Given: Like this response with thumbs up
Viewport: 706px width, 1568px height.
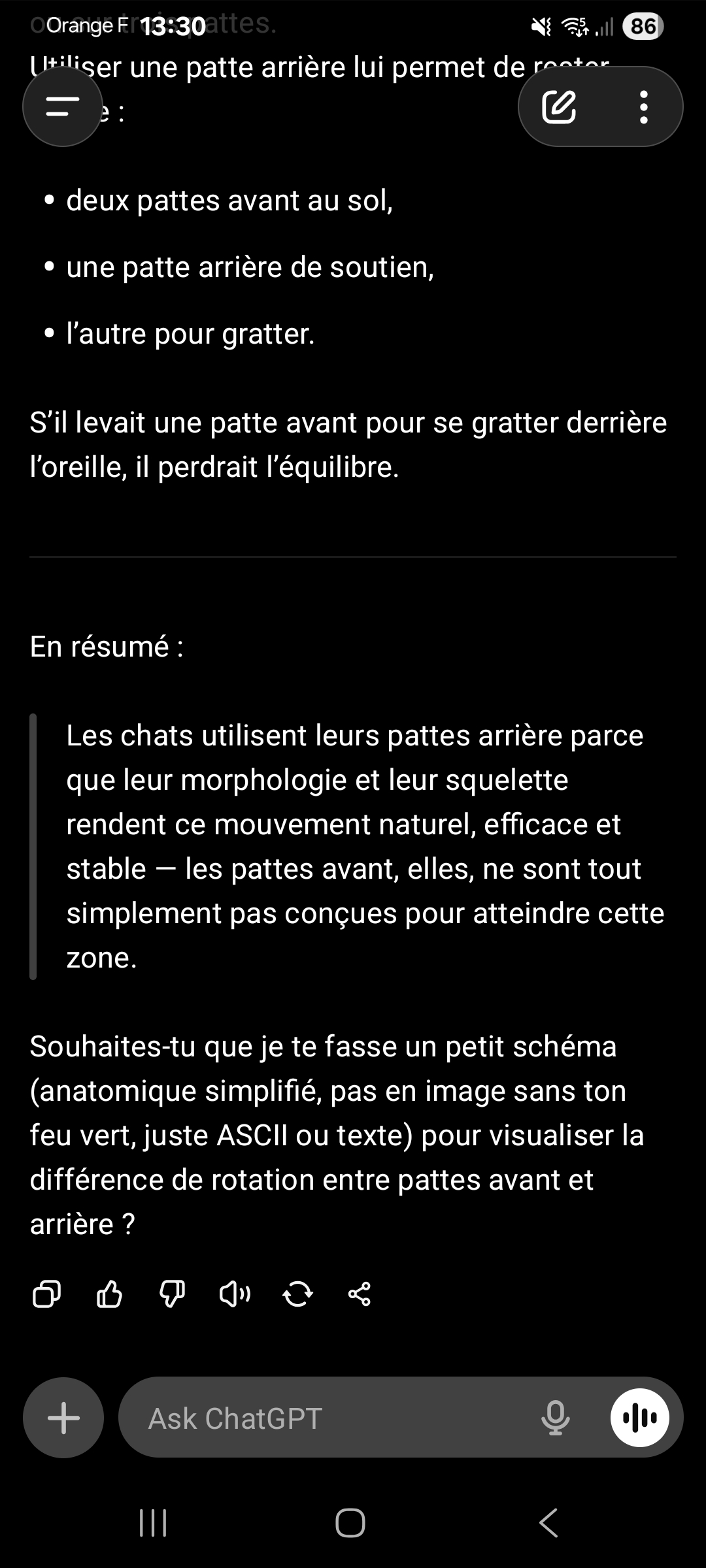Looking at the screenshot, I should point(109,1294).
